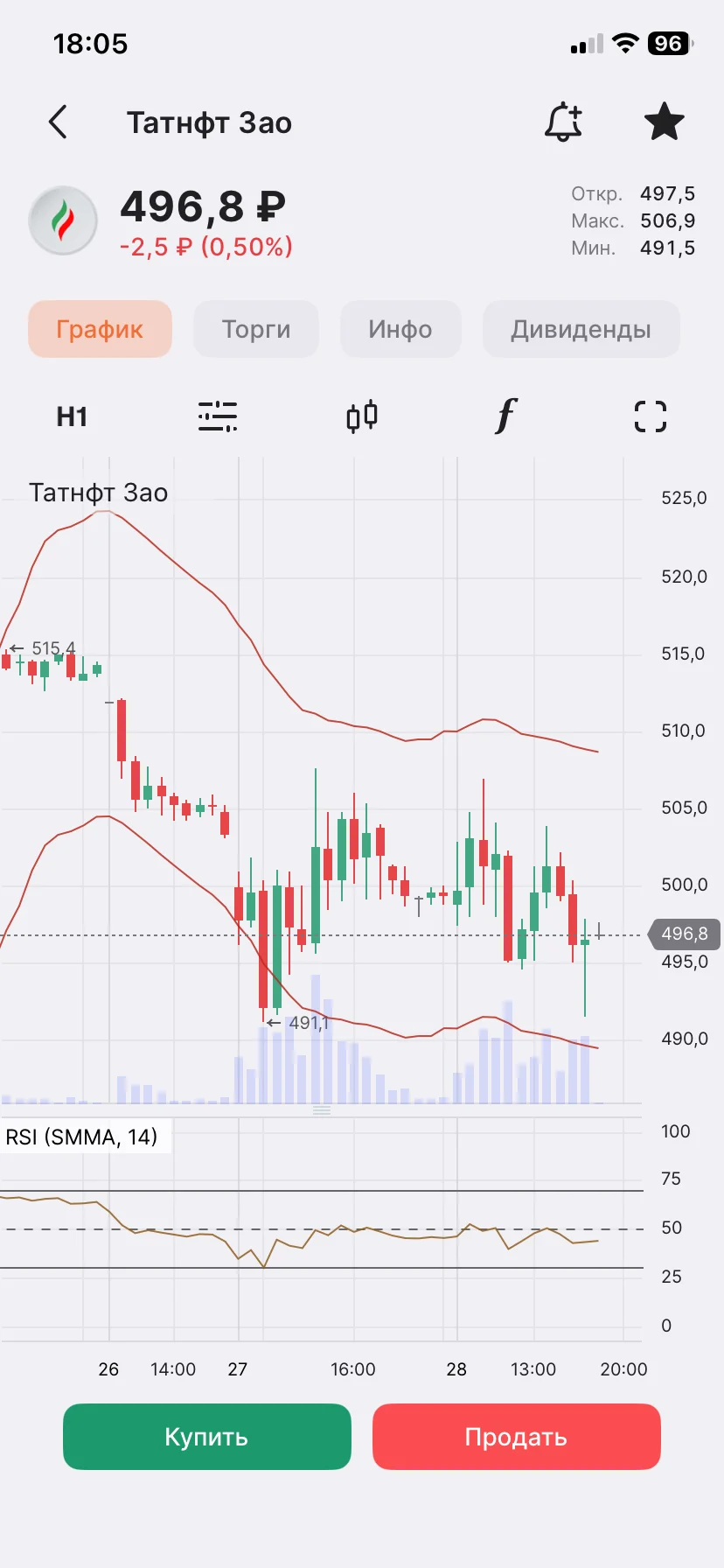This screenshot has height=1568, width=724.
Task: Tap the Купить button
Action: tap(207, 1437)
